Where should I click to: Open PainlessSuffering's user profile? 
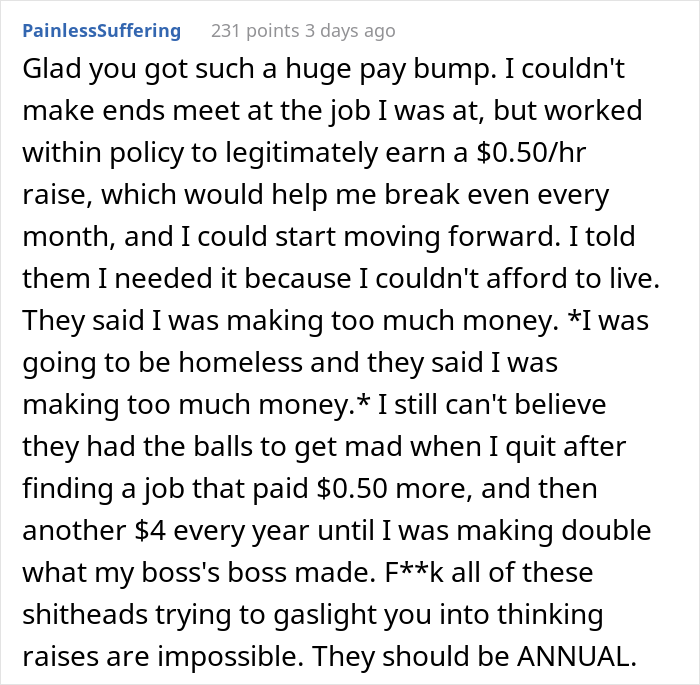pos(101,31)
